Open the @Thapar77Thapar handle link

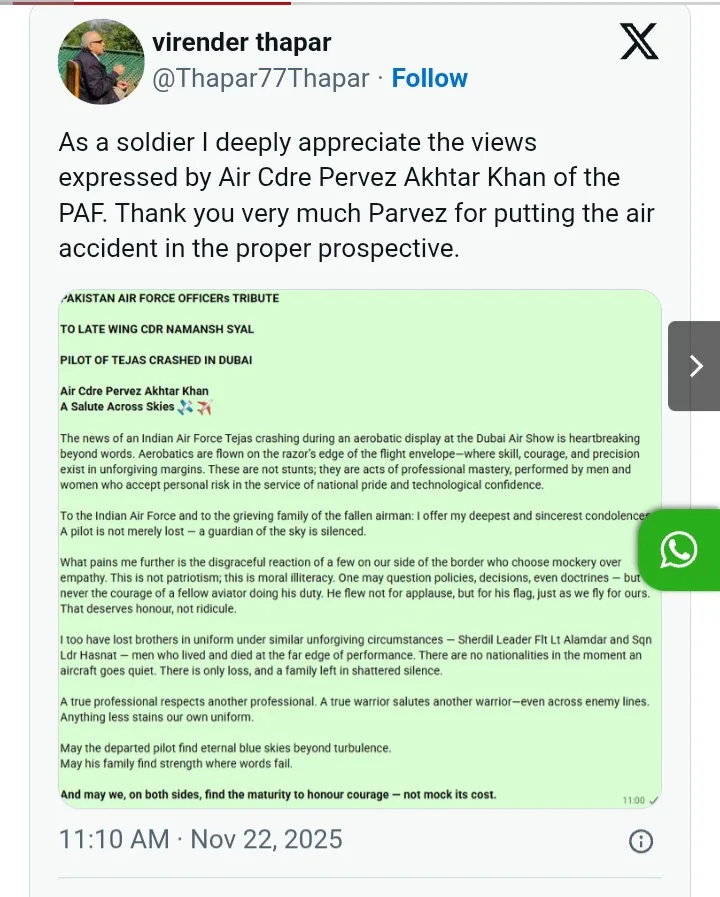[x=260, y=78]
